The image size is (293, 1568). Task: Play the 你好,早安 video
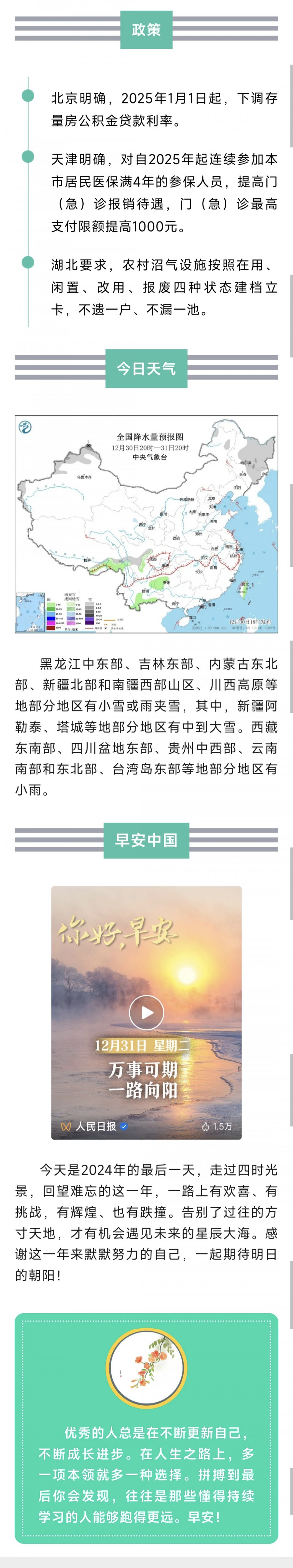(x=146, y=1012)
